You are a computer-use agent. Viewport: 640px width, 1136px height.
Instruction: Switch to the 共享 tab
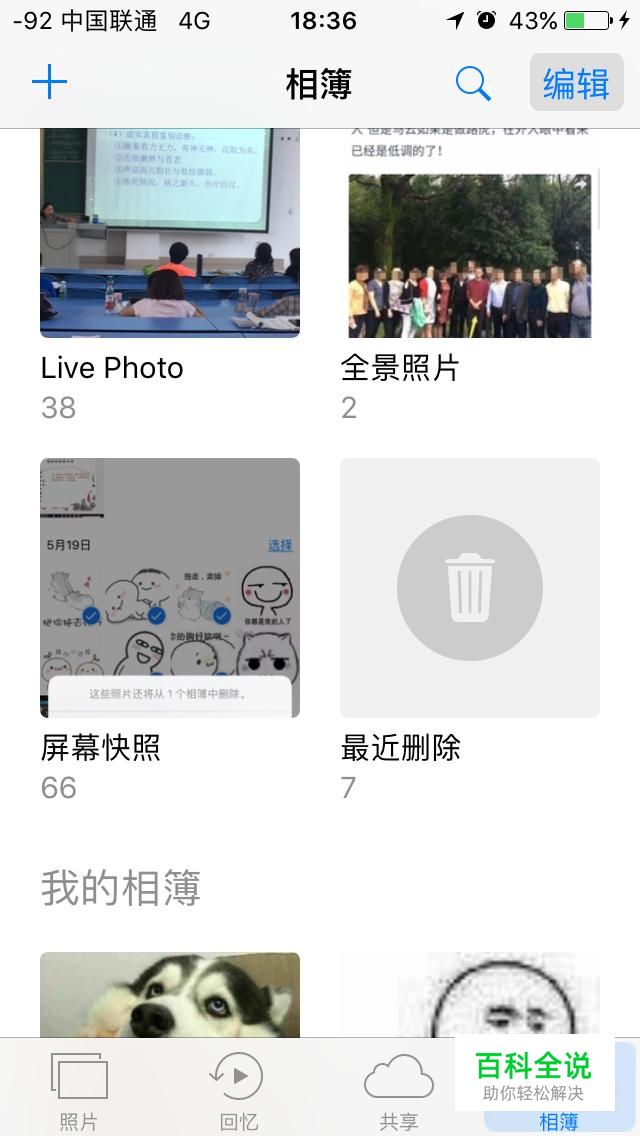click(x=398, y=1089)
